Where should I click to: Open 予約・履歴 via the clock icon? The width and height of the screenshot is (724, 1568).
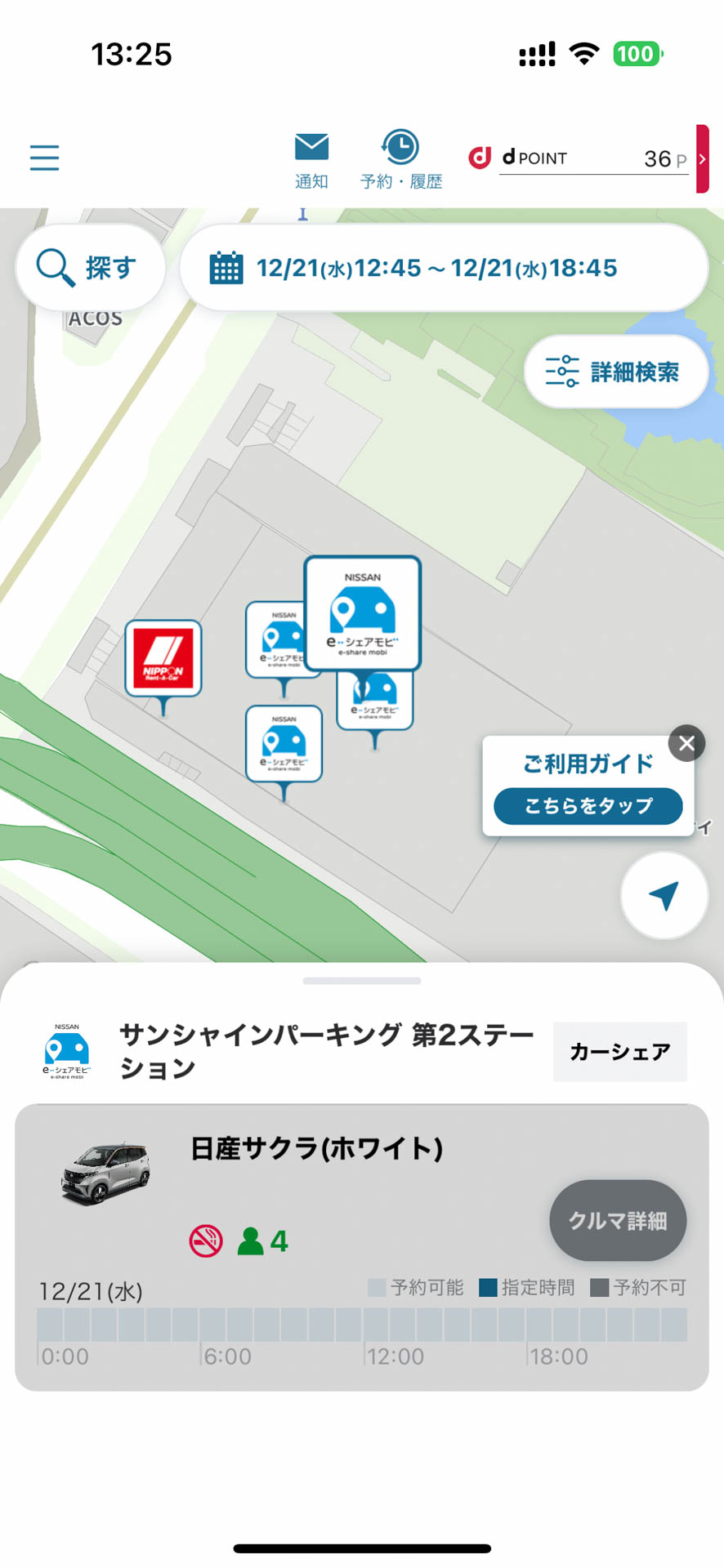pos(400,149)
